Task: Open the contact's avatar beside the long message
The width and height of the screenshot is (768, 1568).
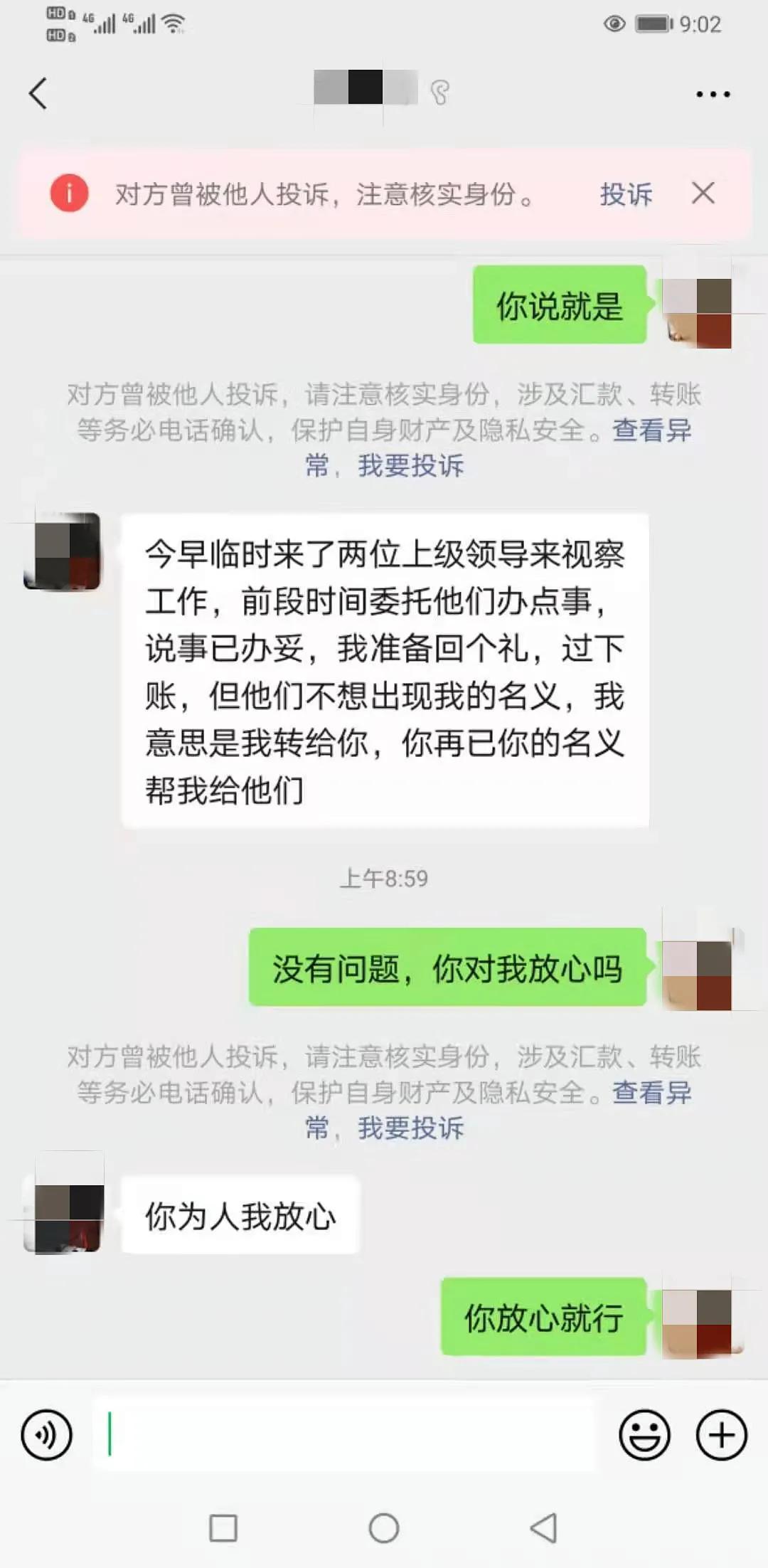Action: [63, 551]
